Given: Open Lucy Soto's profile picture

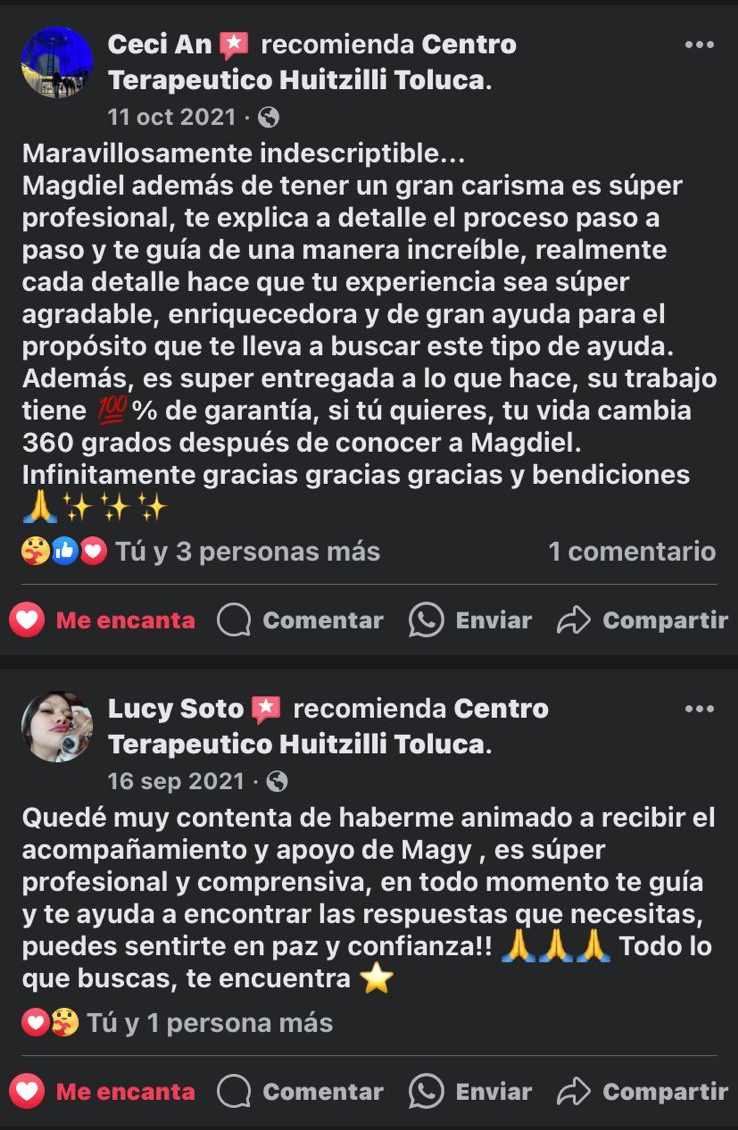Looking at the screenshot, I should [x=57, y=727].
